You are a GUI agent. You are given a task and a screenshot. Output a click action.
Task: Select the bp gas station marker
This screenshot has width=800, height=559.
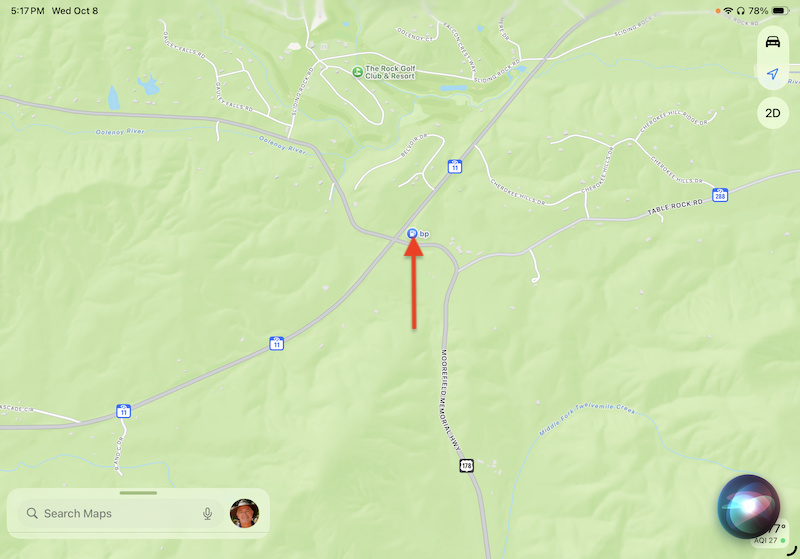click(x=413, y=234)
